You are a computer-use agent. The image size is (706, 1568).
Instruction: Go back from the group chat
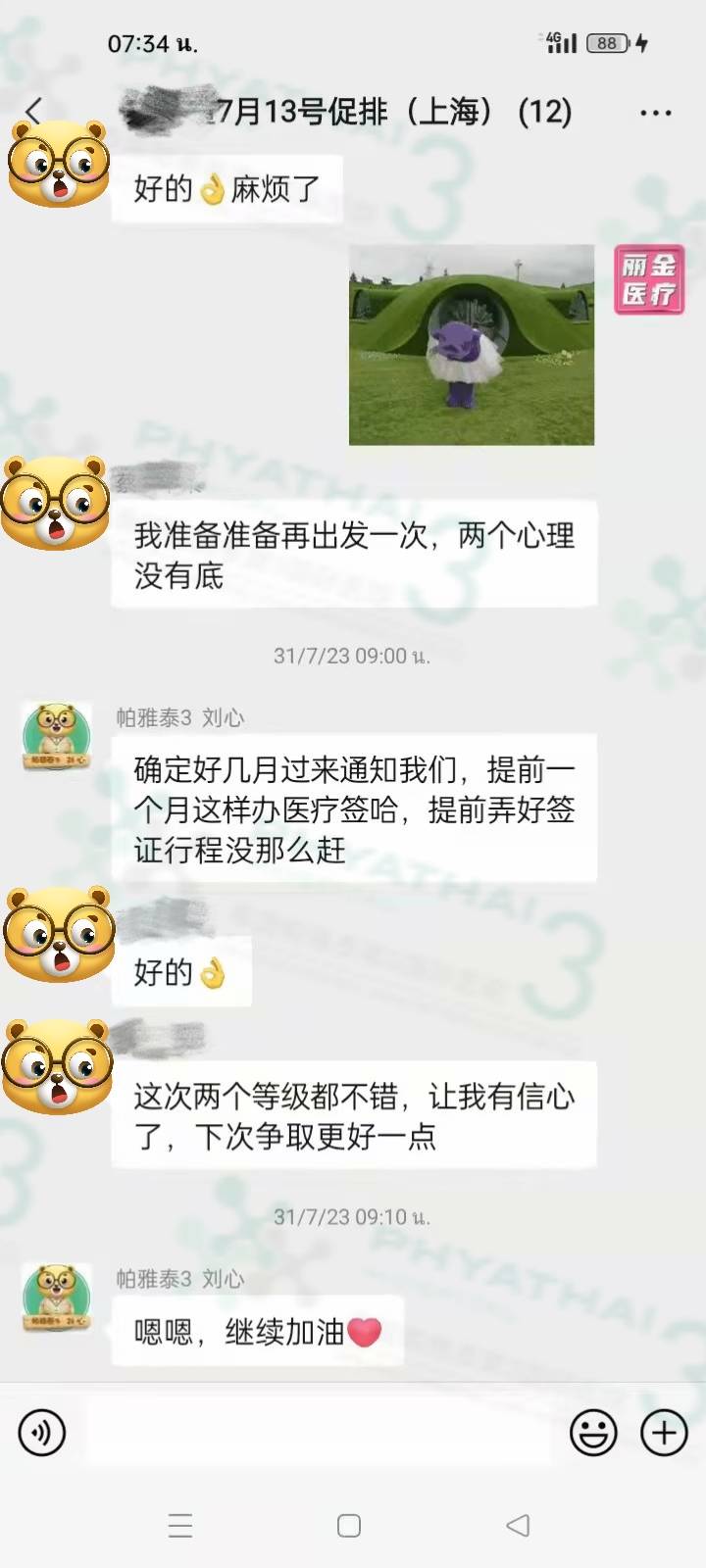click(35, 112)
